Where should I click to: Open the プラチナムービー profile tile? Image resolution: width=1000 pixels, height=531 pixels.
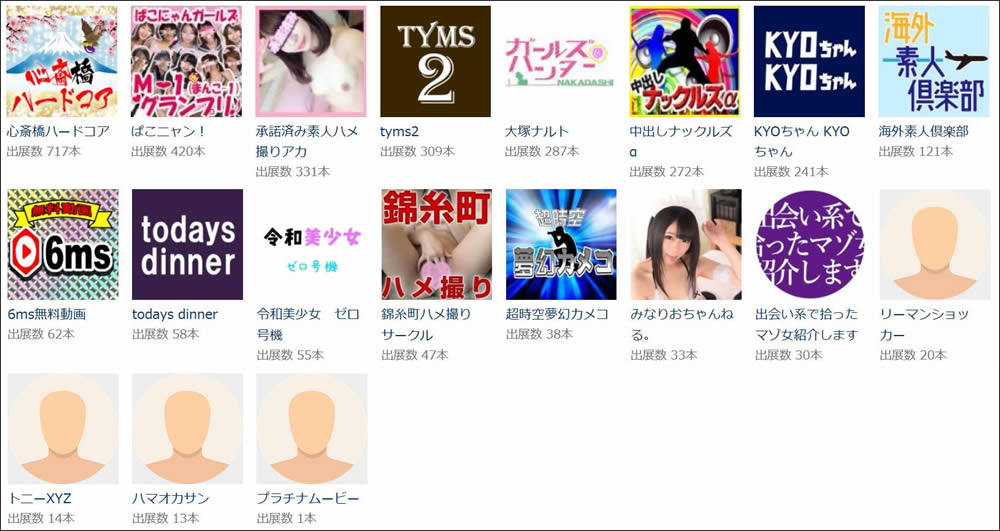point(311,429)
